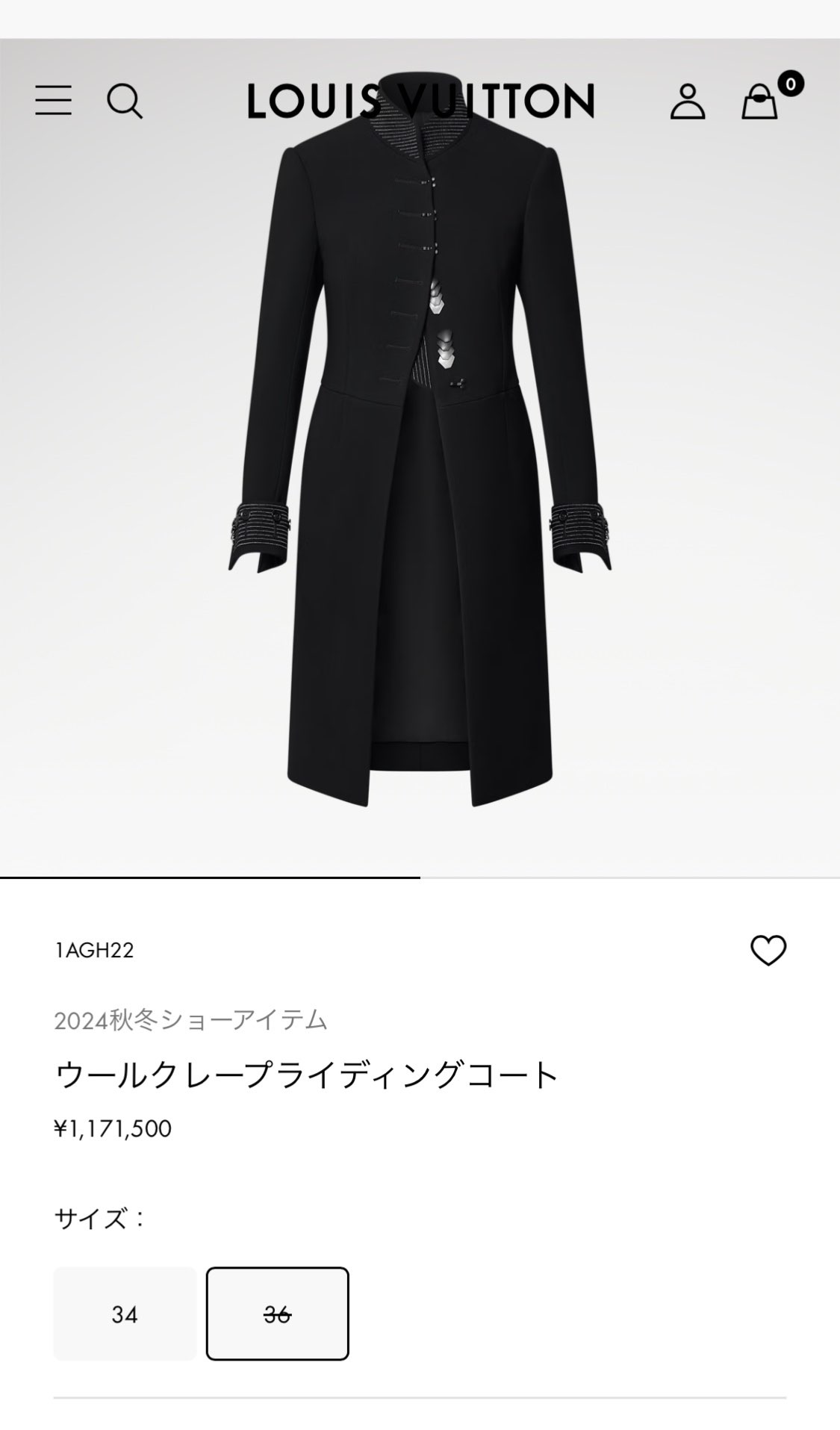Open the search magnifier
Viewport: 840px width, 1430px height.
click(x=124, y=101)
